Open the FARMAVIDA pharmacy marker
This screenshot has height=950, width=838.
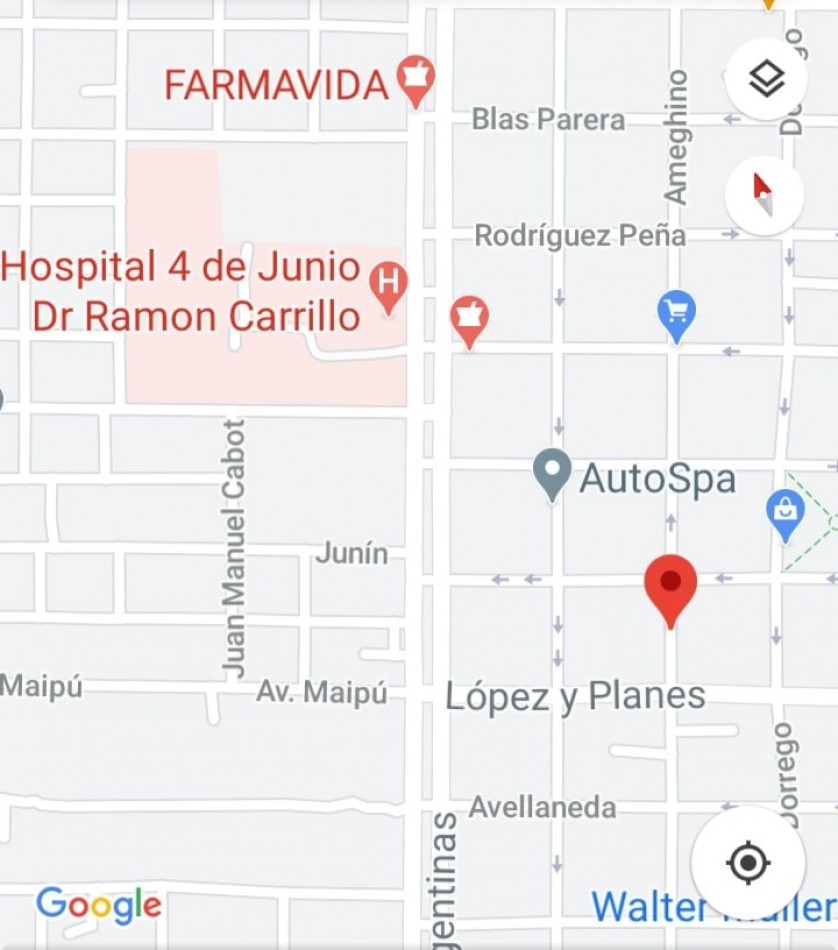416,79
